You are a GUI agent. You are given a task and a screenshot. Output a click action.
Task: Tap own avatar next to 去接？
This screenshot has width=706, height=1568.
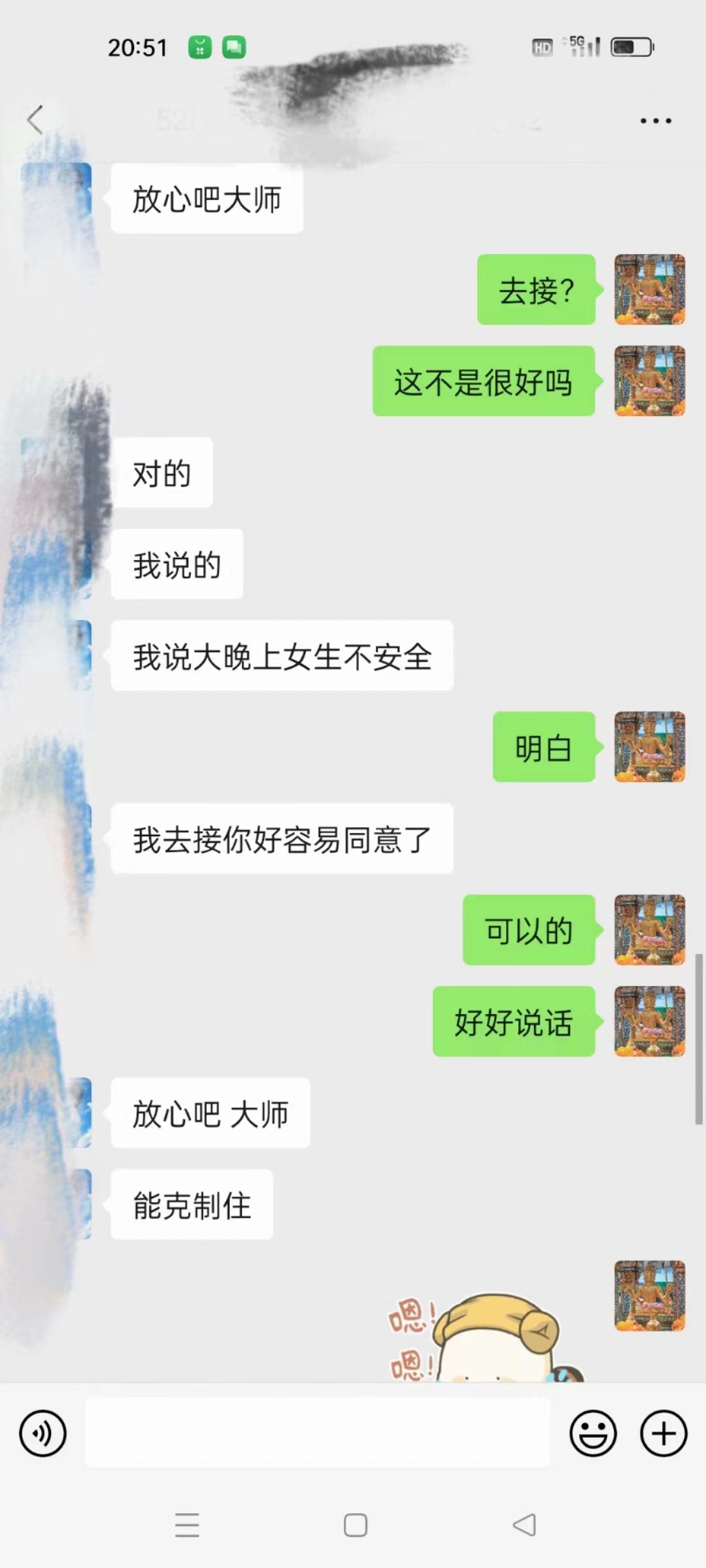point(649,289)
